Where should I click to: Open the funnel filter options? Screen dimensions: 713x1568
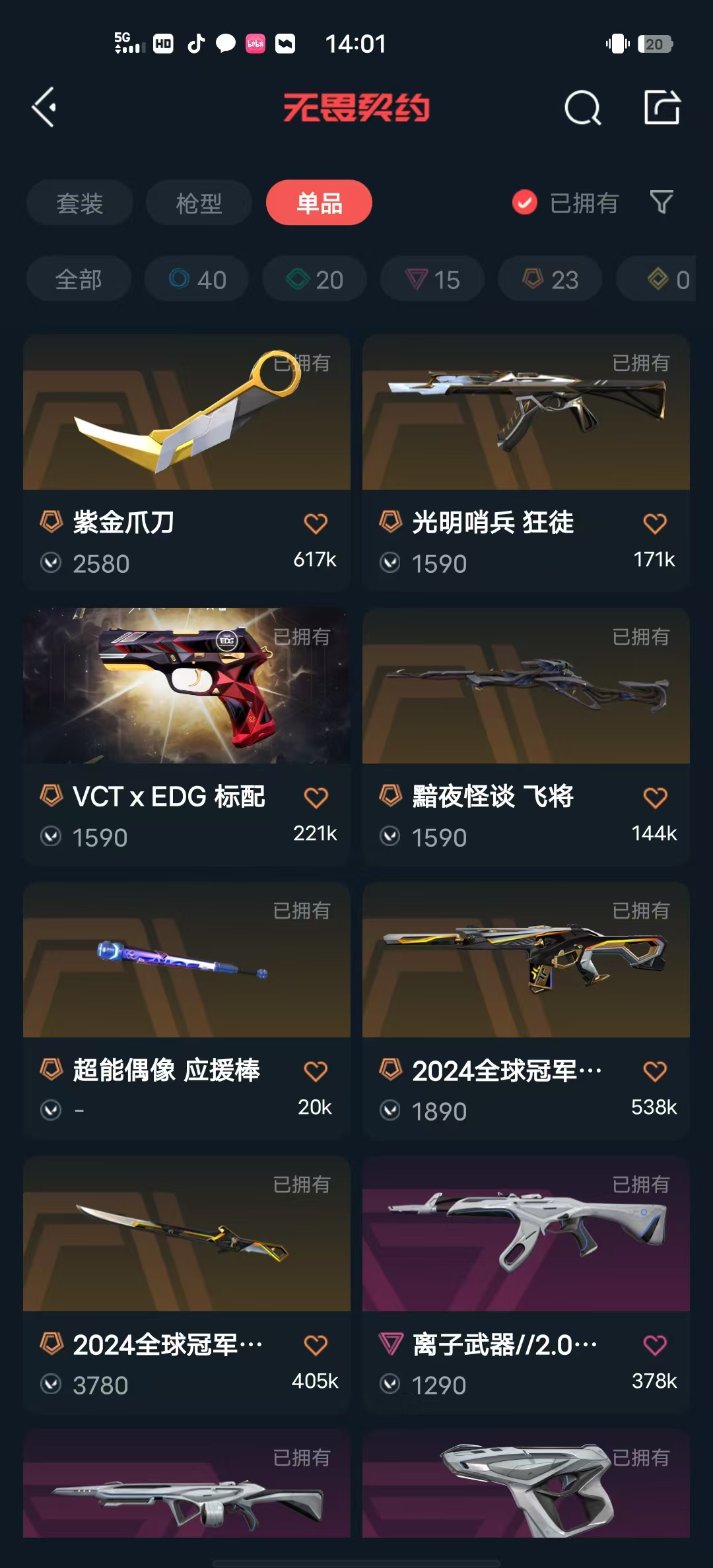(x=662, y=203)
